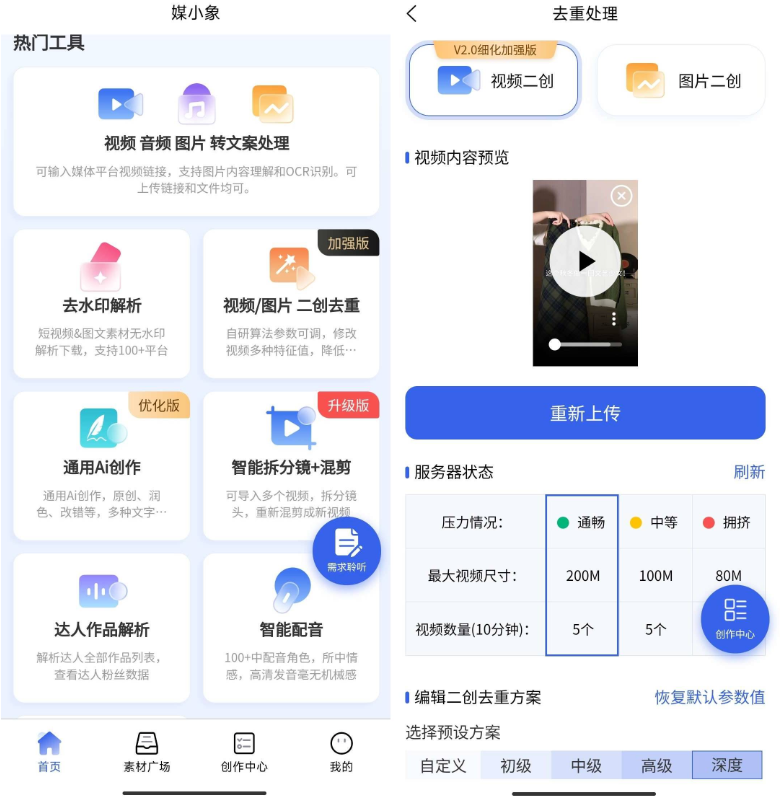Select 图片二创 mode
Viewport: 782px width, 803px height.
[680, 81]
